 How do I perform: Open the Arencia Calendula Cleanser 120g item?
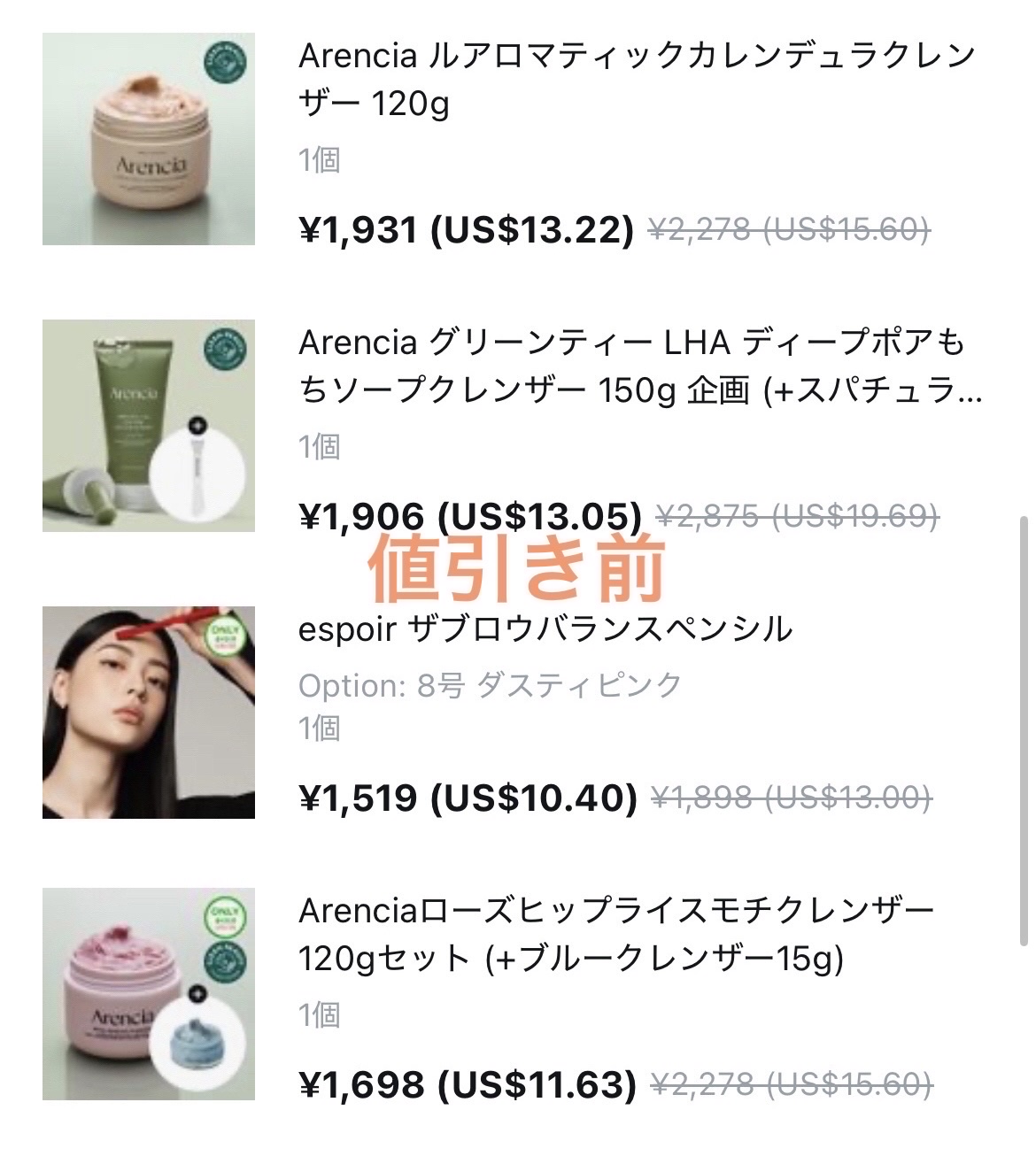click(x=636, y=79)
